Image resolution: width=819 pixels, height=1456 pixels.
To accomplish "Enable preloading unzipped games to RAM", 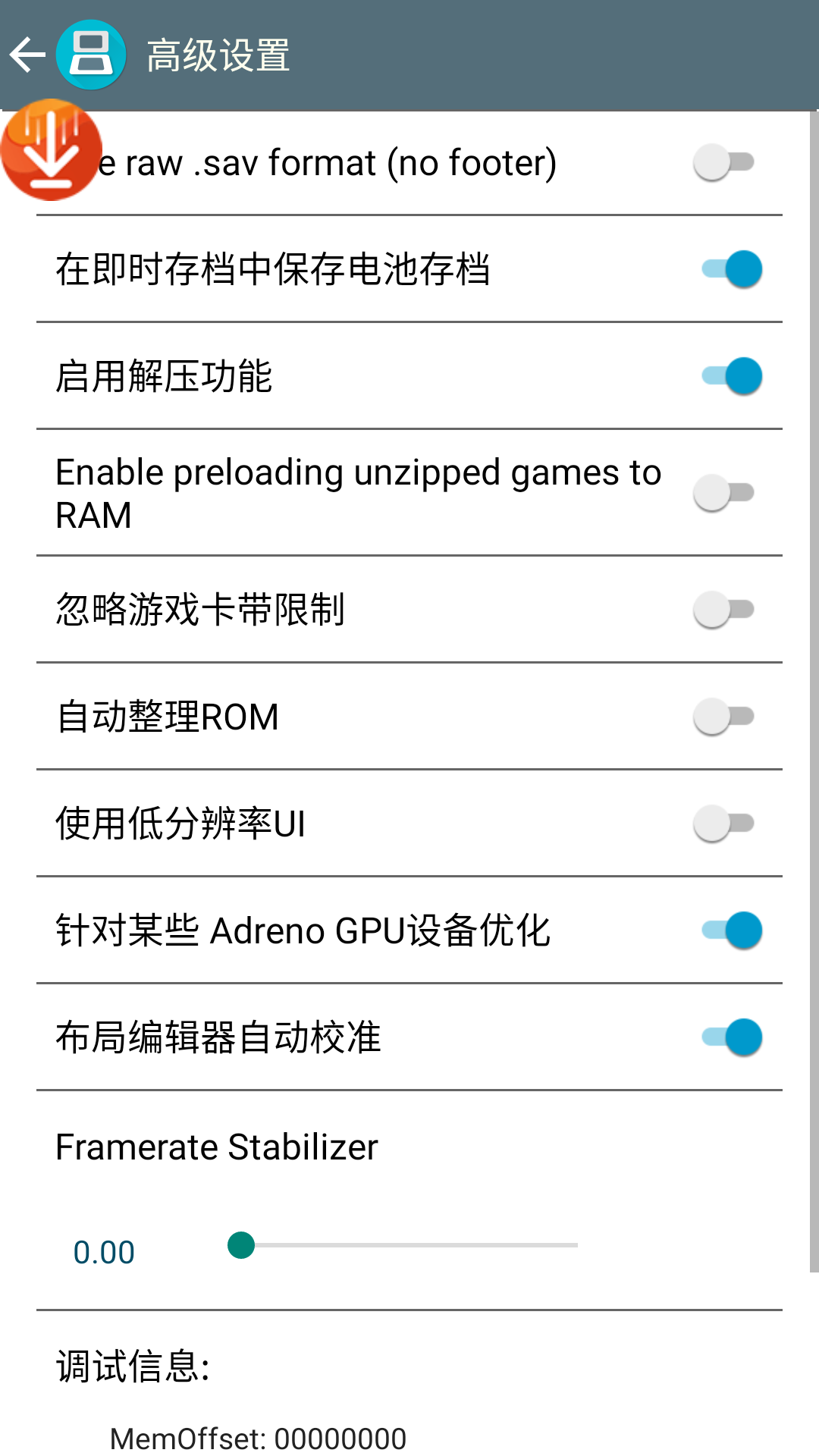I will (724, 493).
